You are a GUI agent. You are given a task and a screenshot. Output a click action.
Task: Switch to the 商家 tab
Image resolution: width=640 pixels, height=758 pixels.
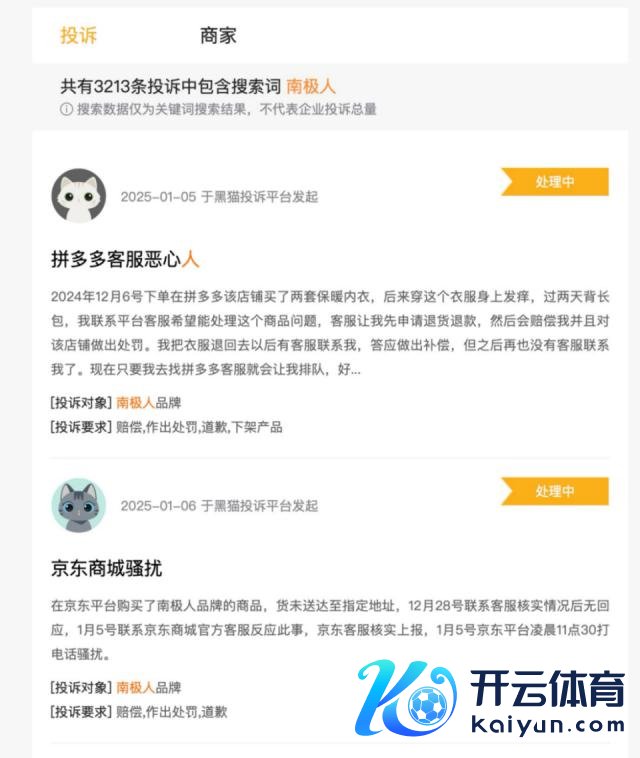(218, 36)
